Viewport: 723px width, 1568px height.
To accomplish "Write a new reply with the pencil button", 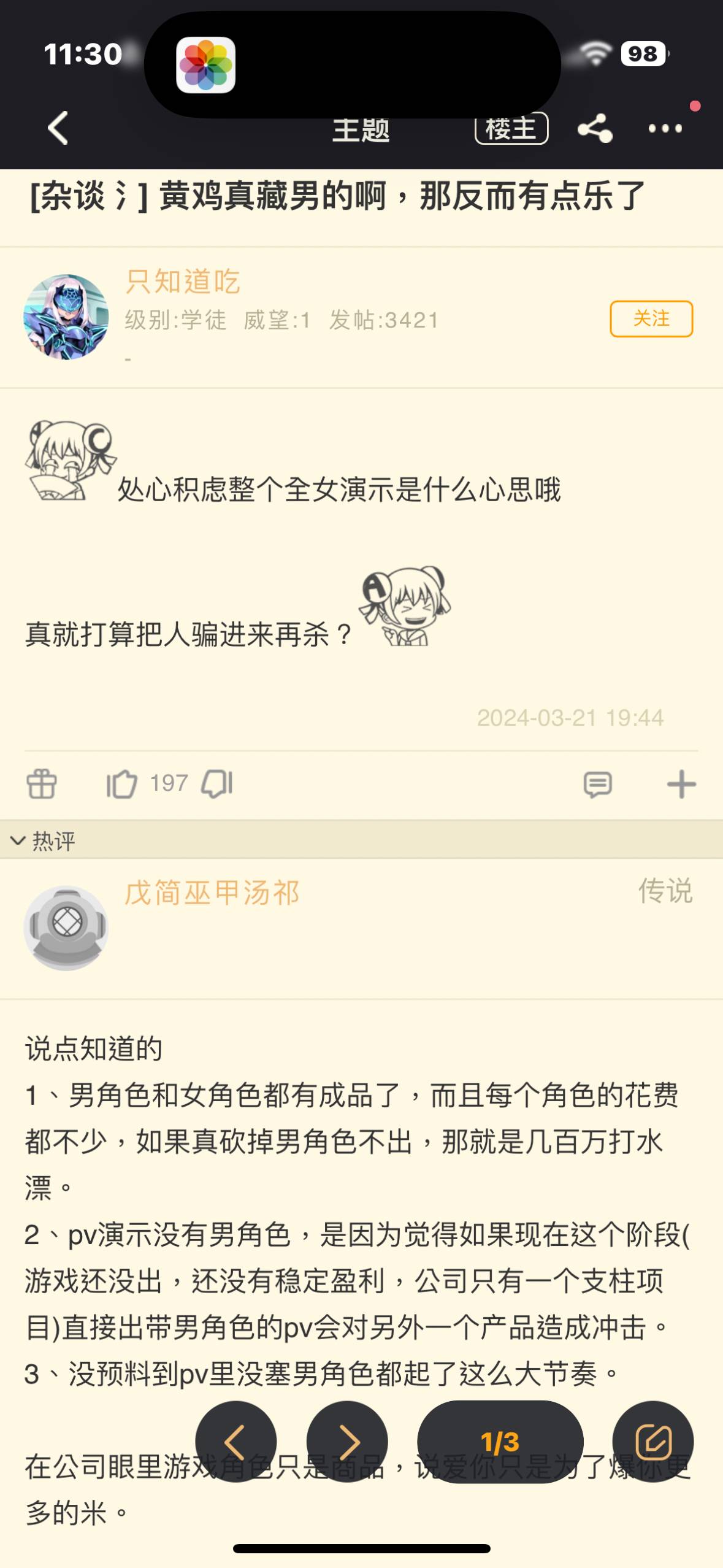I will pos(652,1442).
